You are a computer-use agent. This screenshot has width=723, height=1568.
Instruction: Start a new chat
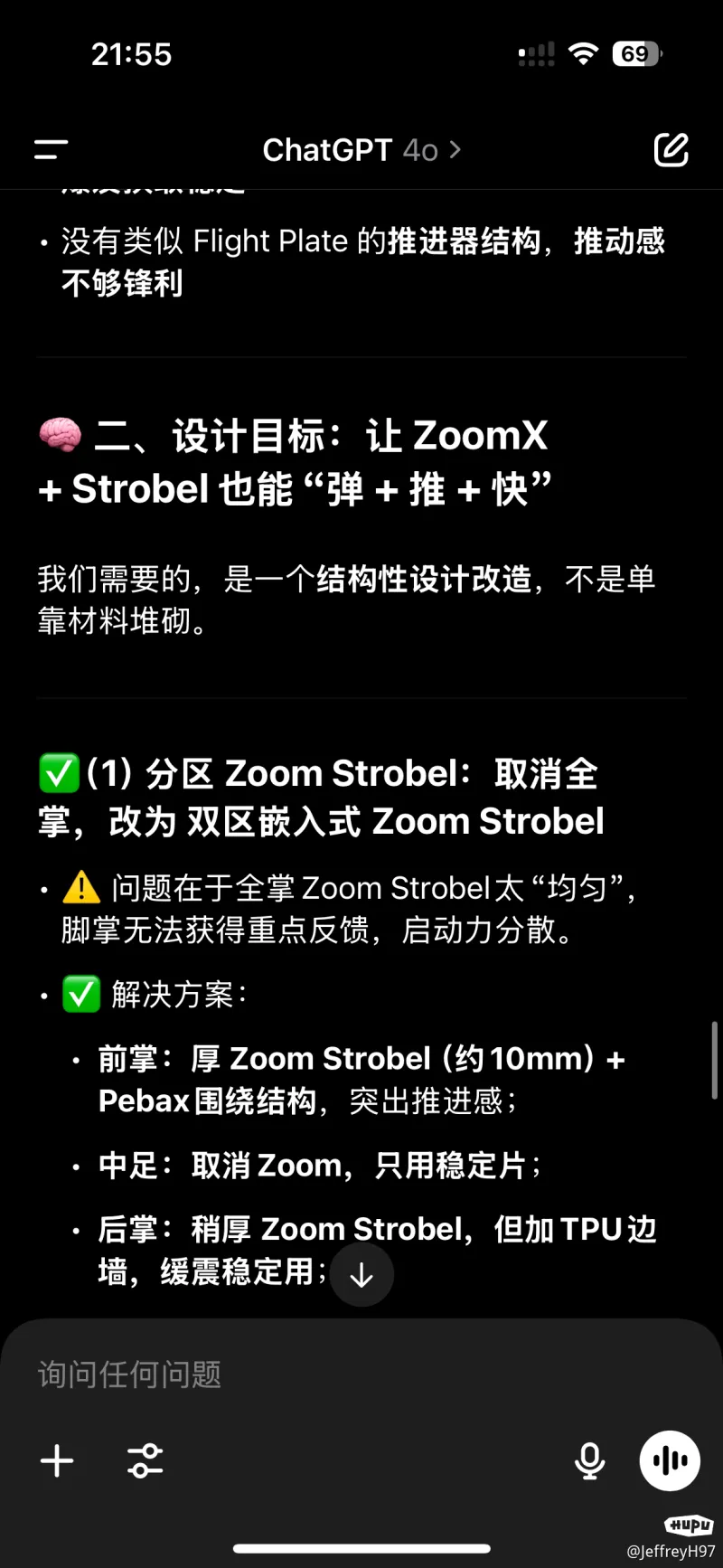click(x=671, y=150)
